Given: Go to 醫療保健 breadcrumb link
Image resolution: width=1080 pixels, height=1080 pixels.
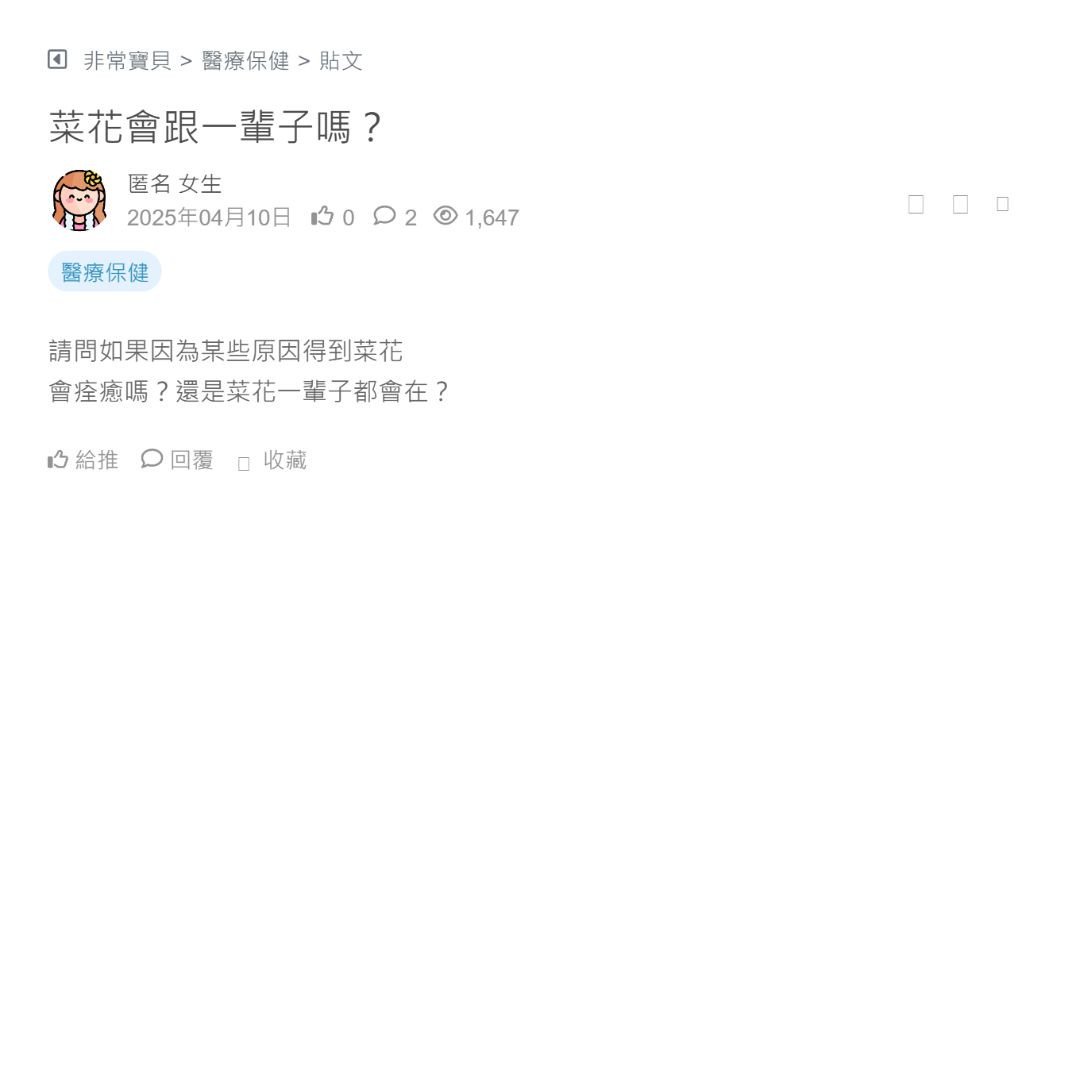Looking at the screenshot, I should coord(245,61).
